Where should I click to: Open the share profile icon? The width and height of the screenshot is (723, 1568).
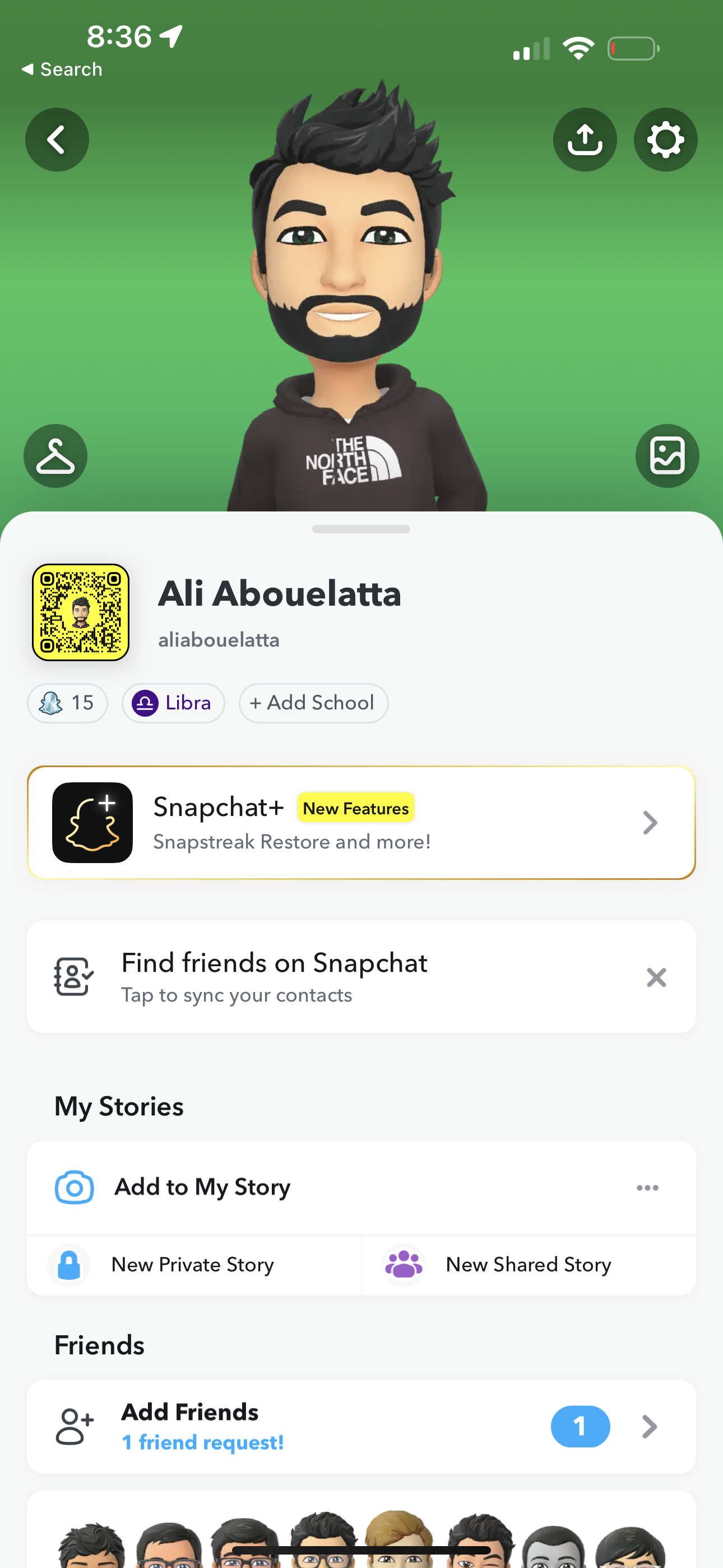click(584, 140)
